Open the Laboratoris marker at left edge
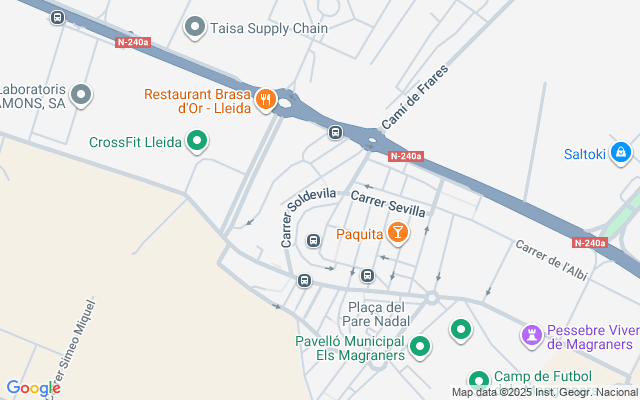This screenshot has height=400, width=640. [82, 95]
